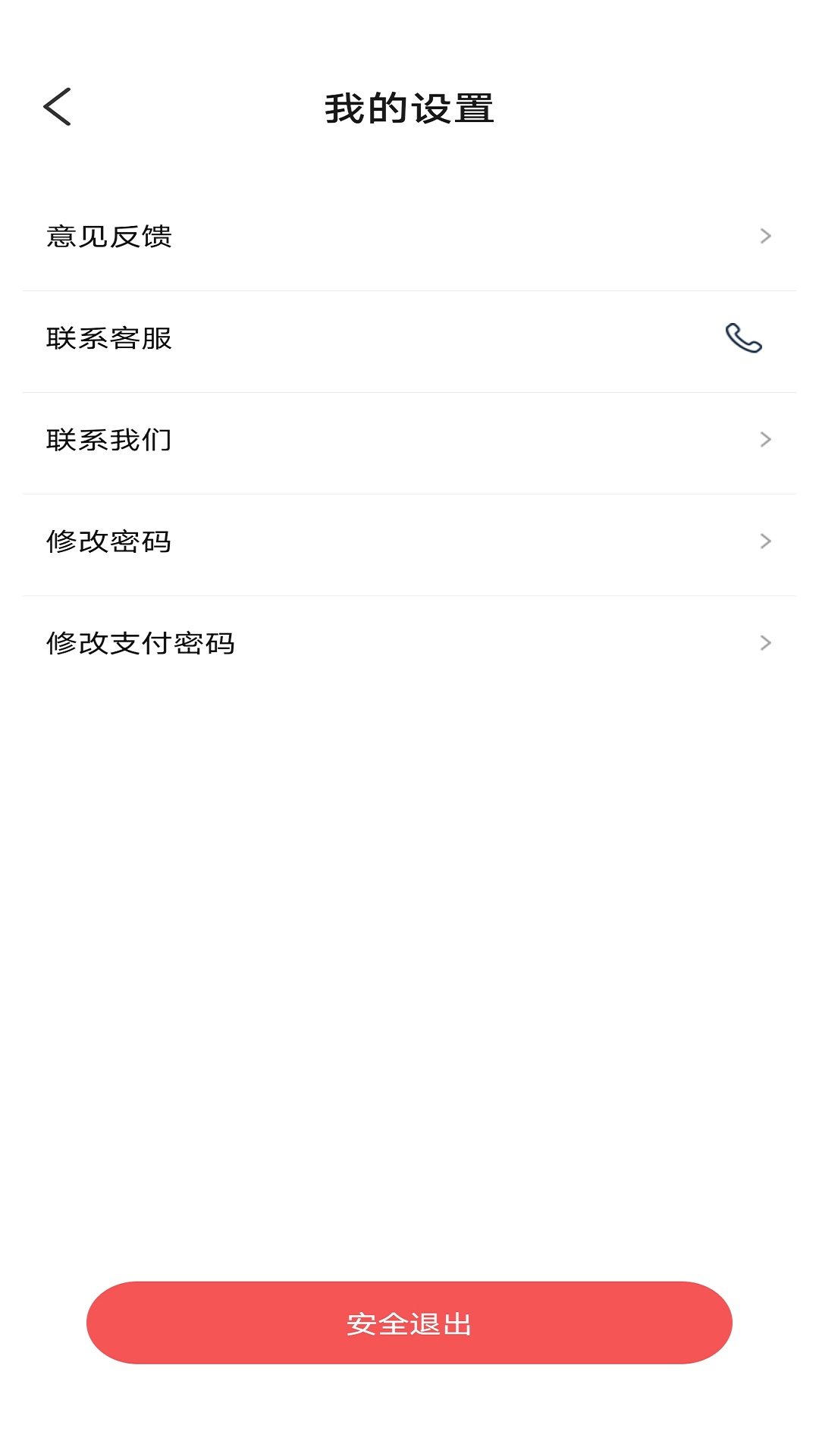Go back from 我的设置 page
The height and width of the screenshot is (1456, 819).
pyautogui.click(x=58, y=107)
